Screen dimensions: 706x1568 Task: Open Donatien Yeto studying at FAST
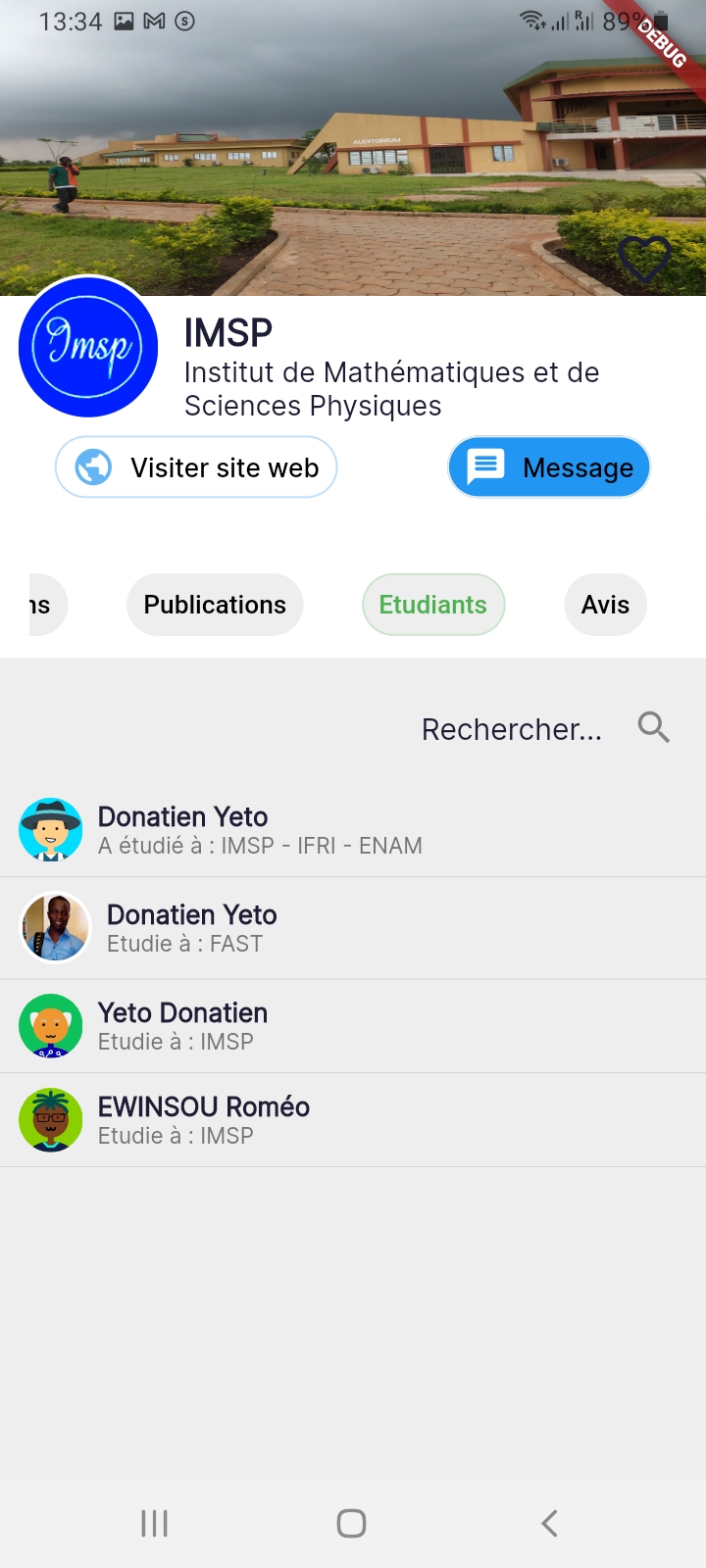[192, 928]
